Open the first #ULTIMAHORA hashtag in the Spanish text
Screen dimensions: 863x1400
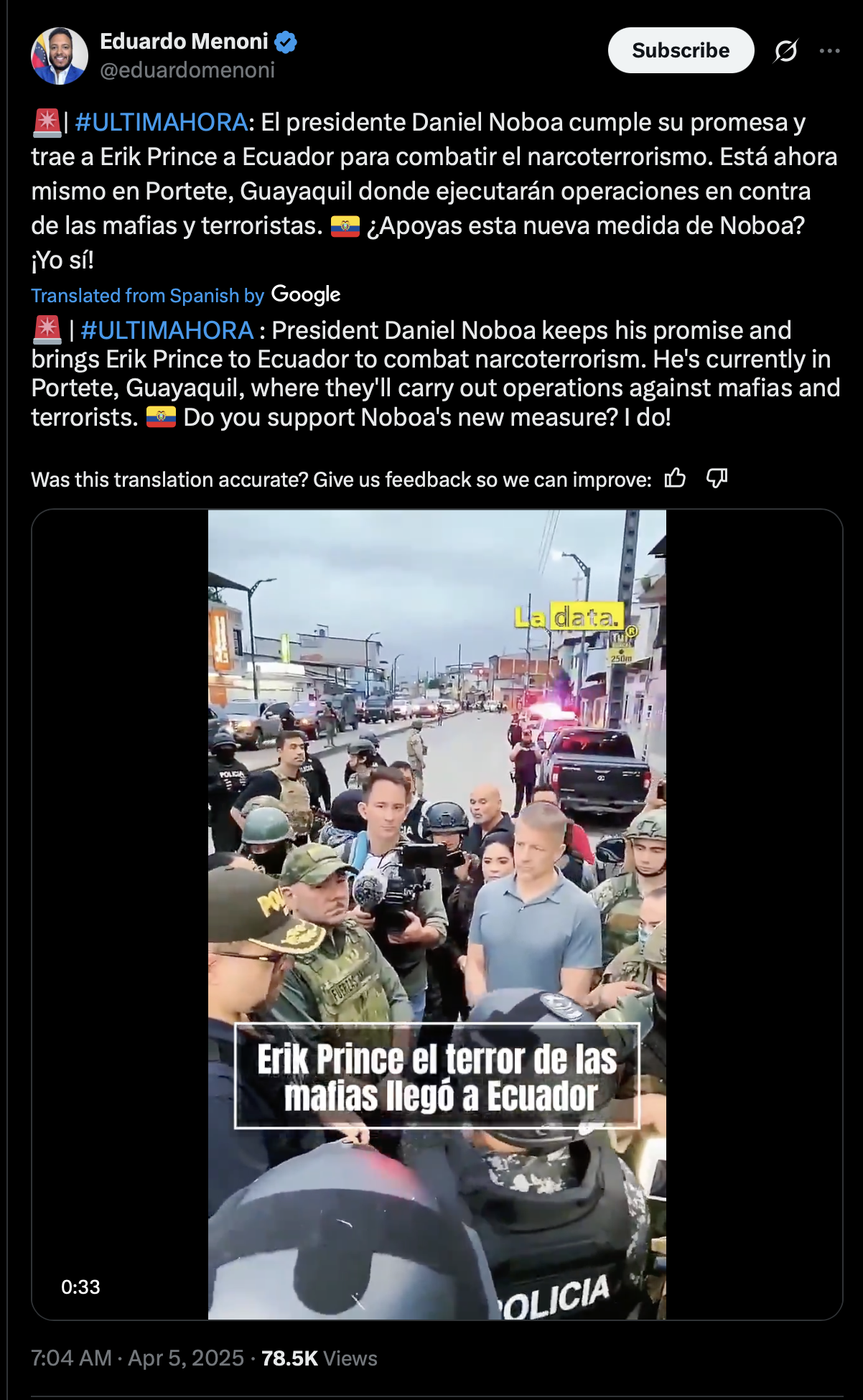[x=161, y=122]
